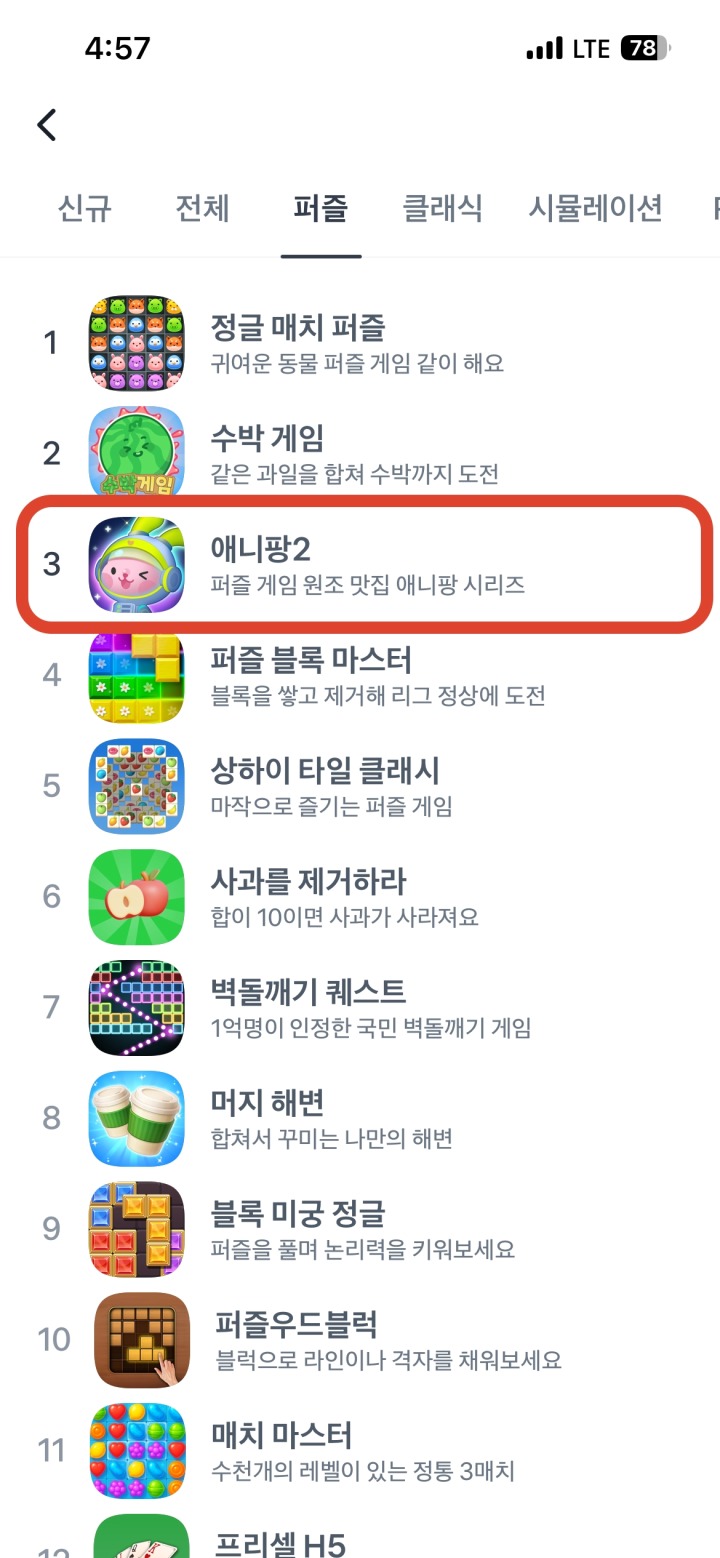Switch to the 전체 tab

point(203,208)
